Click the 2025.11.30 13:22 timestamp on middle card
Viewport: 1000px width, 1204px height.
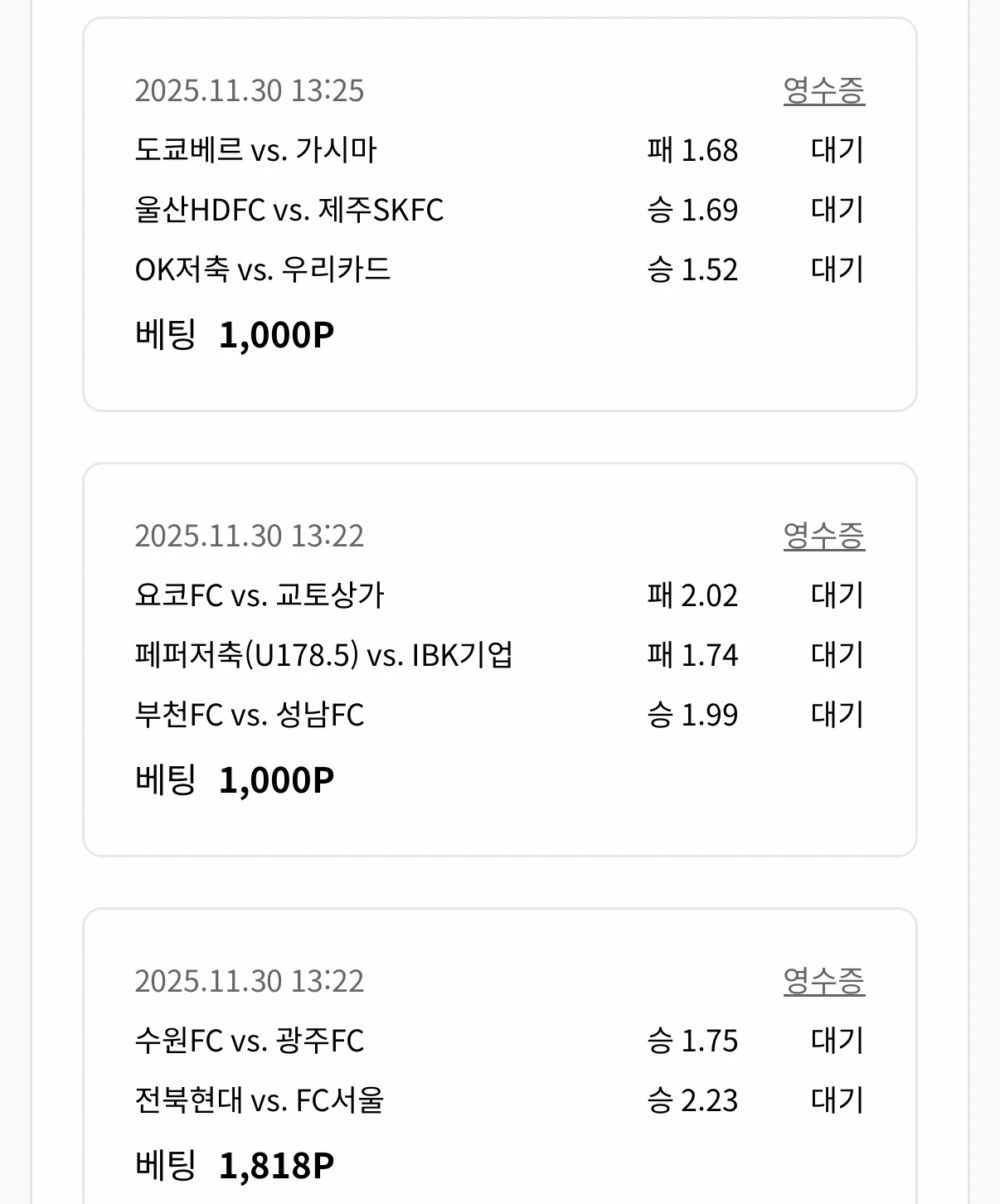tap(250, 536)
